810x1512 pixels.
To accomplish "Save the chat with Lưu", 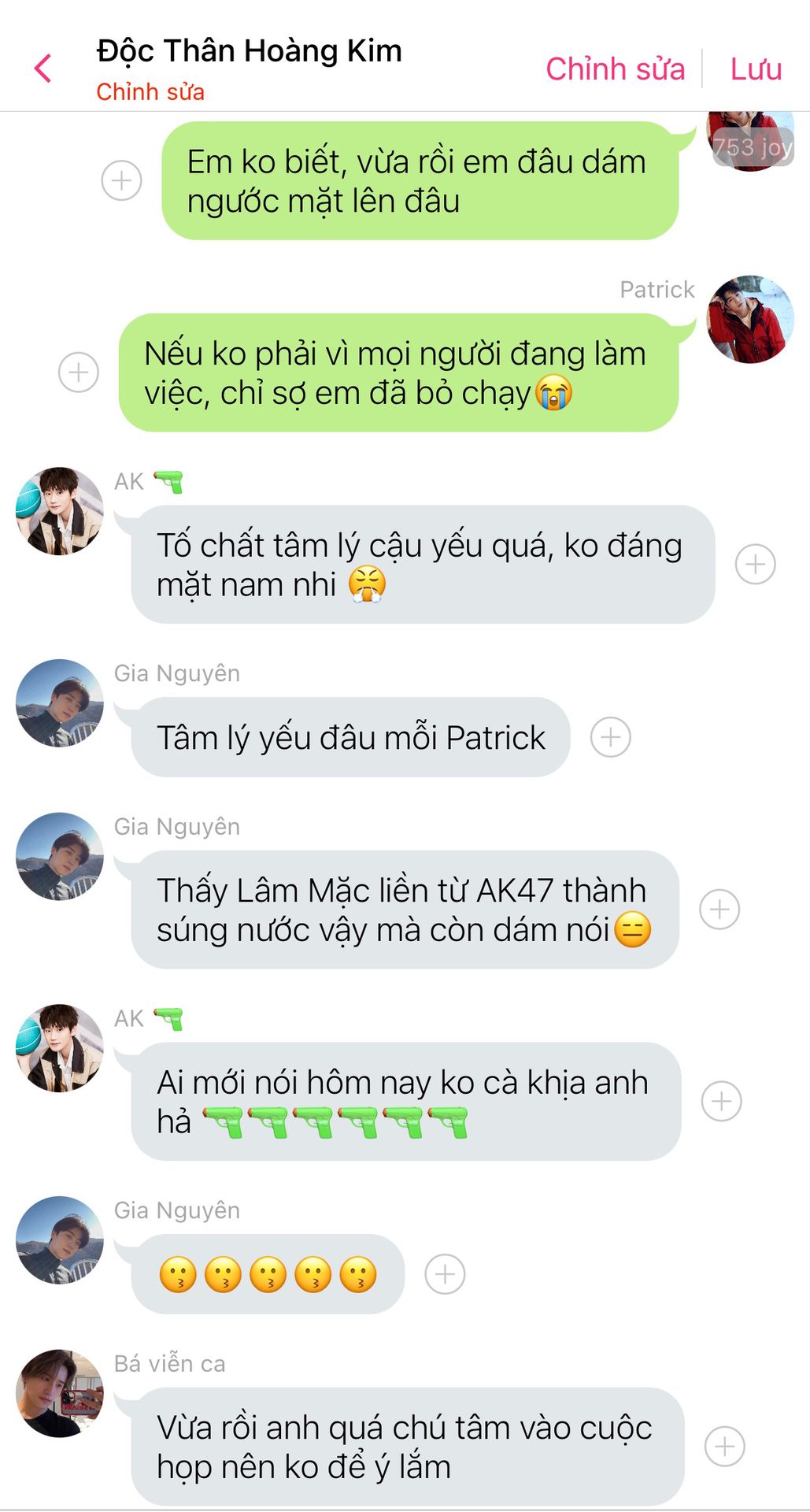I will 756,69.
